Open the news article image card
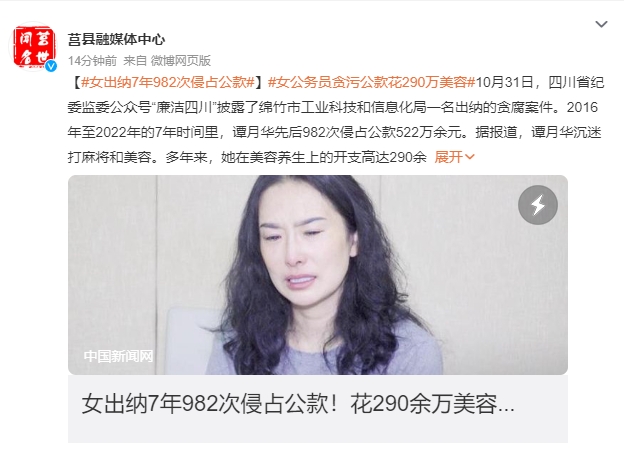Screen dimensions: 624x460 click(317, 275)
